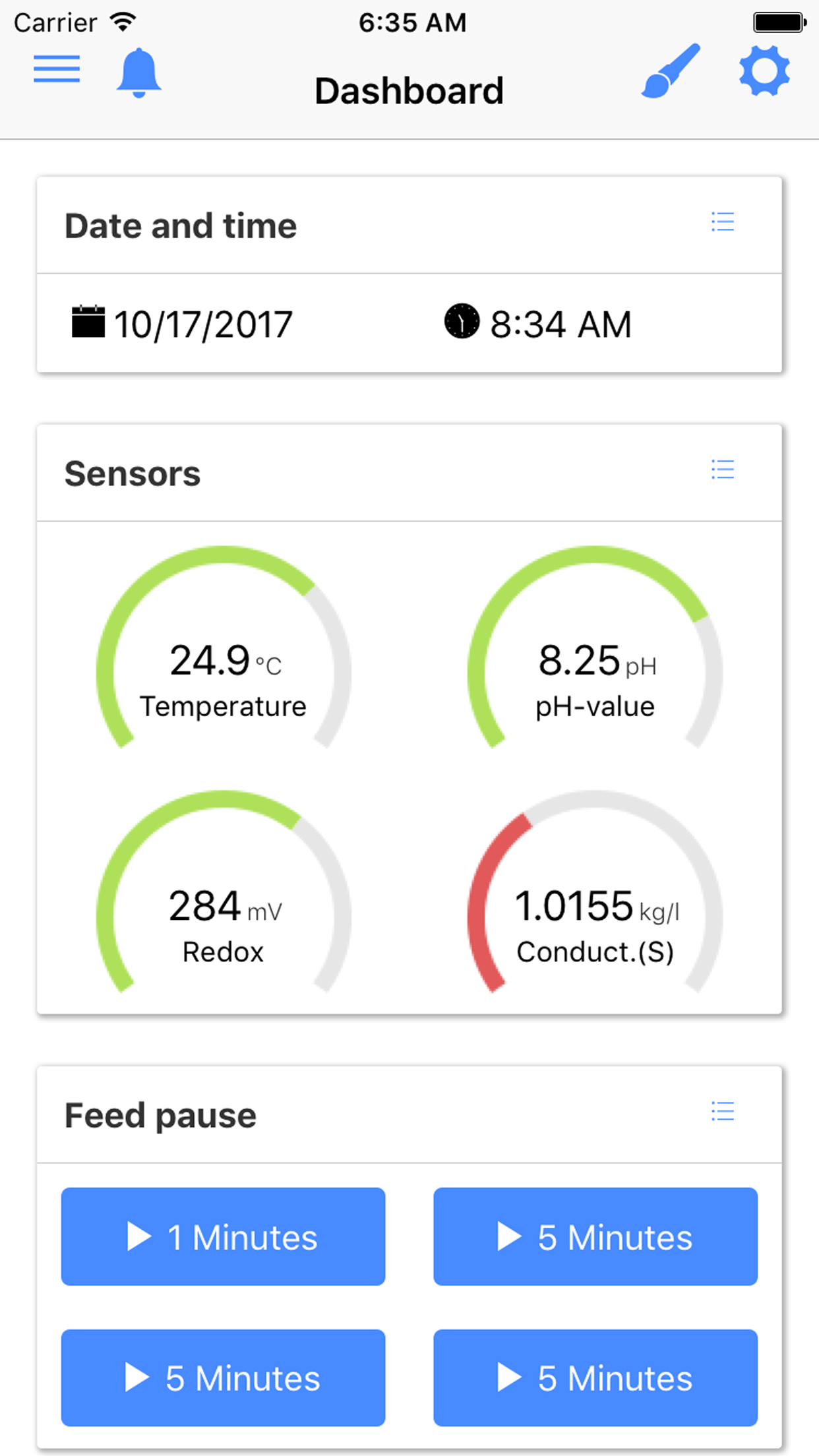Start the 1 Minutes feed pause
The image size is (819, 1456).
tap(223, 1236)
